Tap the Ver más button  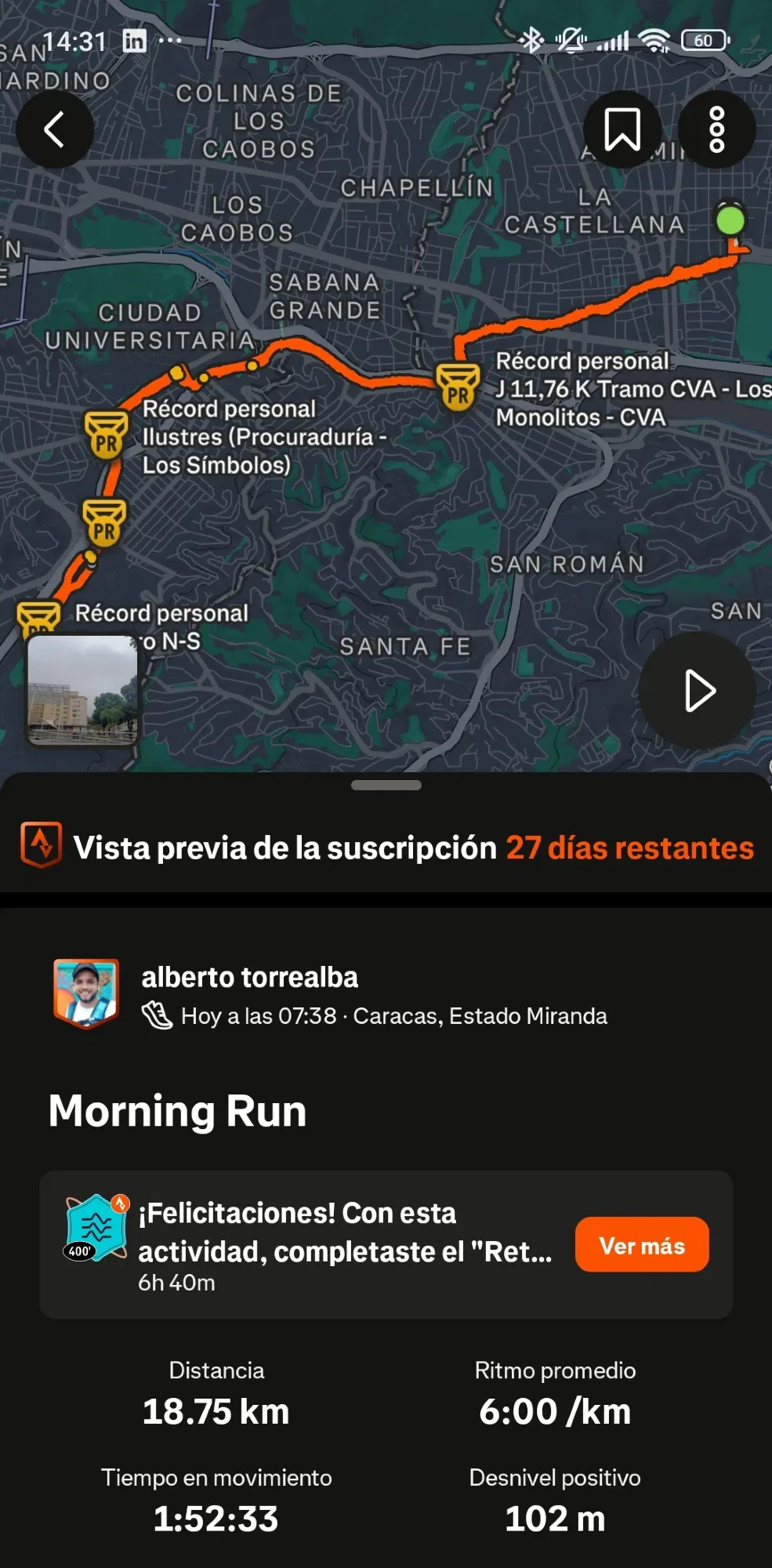tap(641, 1245)
